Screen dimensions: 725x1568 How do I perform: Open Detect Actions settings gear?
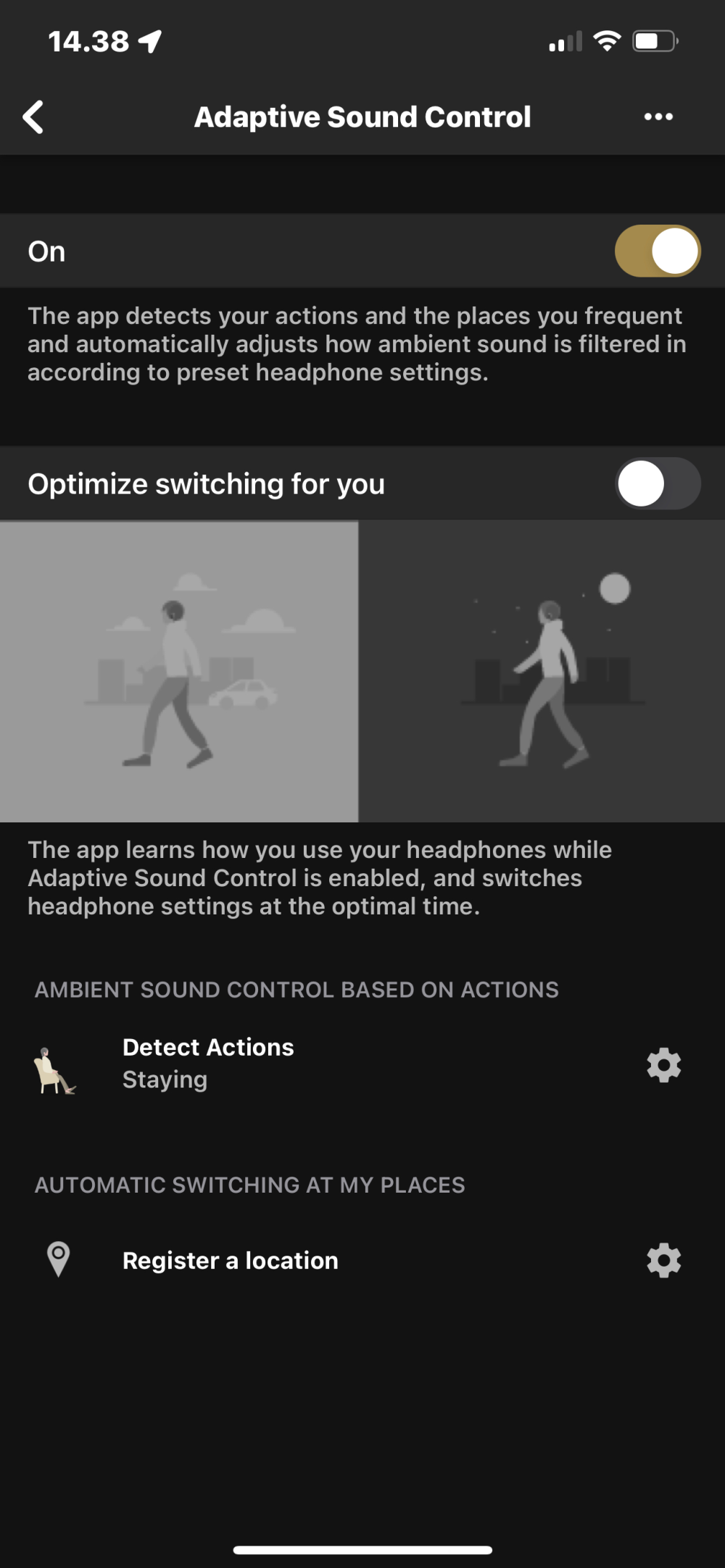663,1065
